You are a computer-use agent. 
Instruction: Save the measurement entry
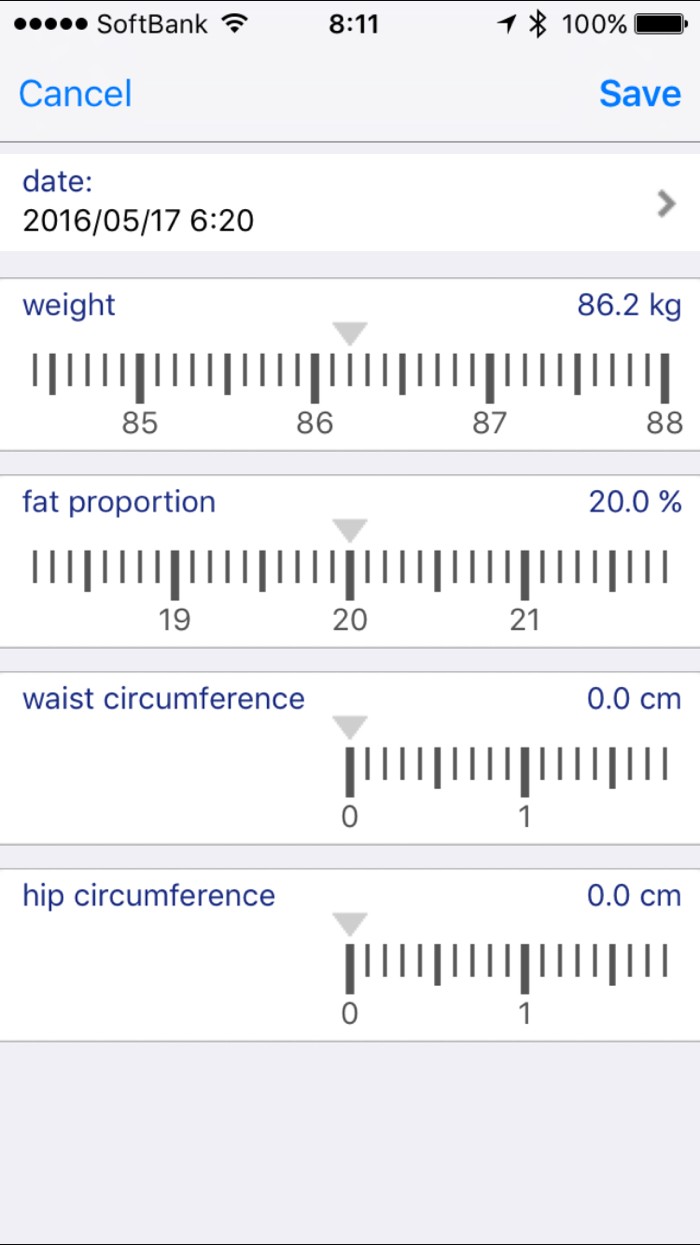(640, 94)
